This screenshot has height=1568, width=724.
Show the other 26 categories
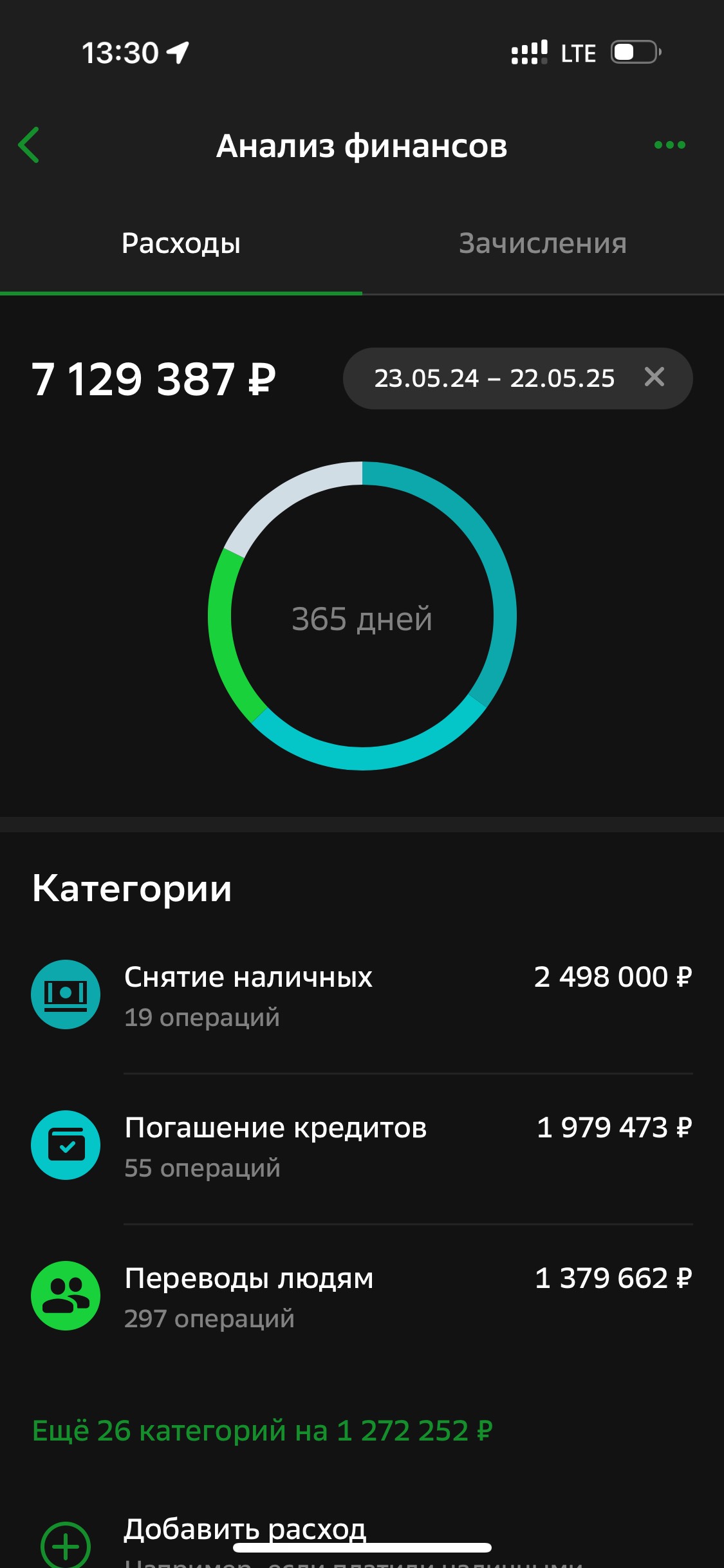pos(263,1431)
